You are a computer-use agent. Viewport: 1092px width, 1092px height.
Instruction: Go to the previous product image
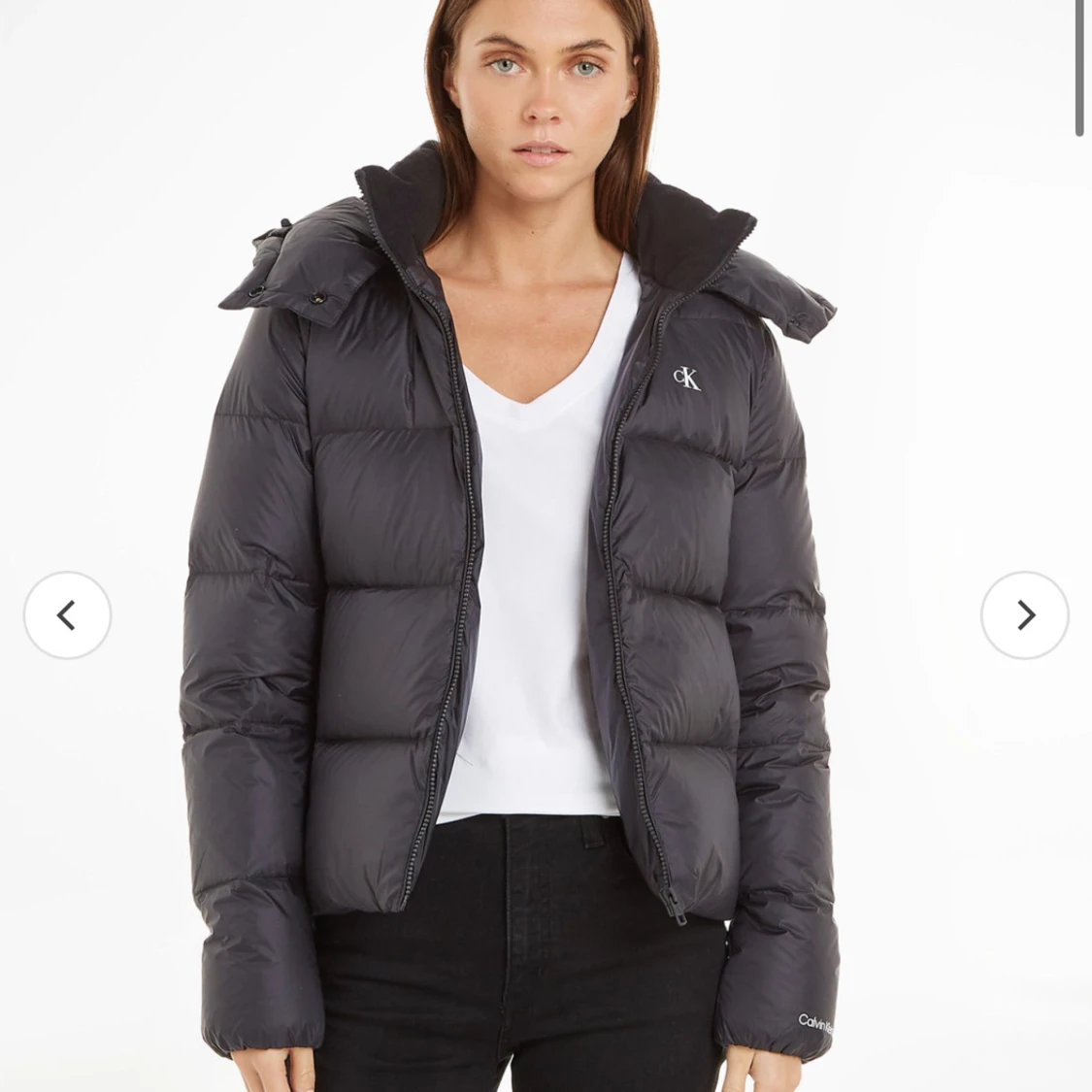click(x=67, y=615)
